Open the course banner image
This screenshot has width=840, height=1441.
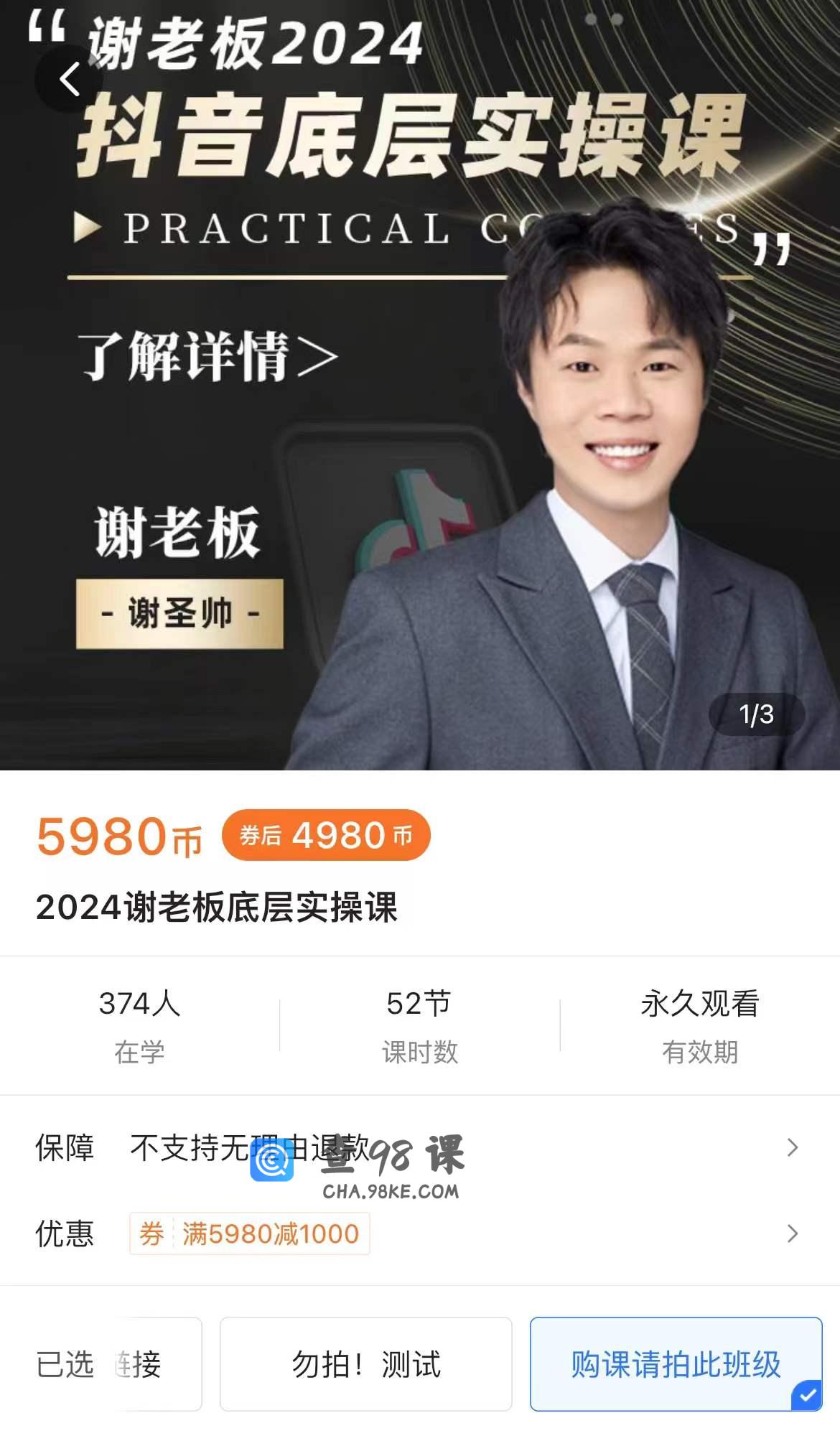[420, 431]
